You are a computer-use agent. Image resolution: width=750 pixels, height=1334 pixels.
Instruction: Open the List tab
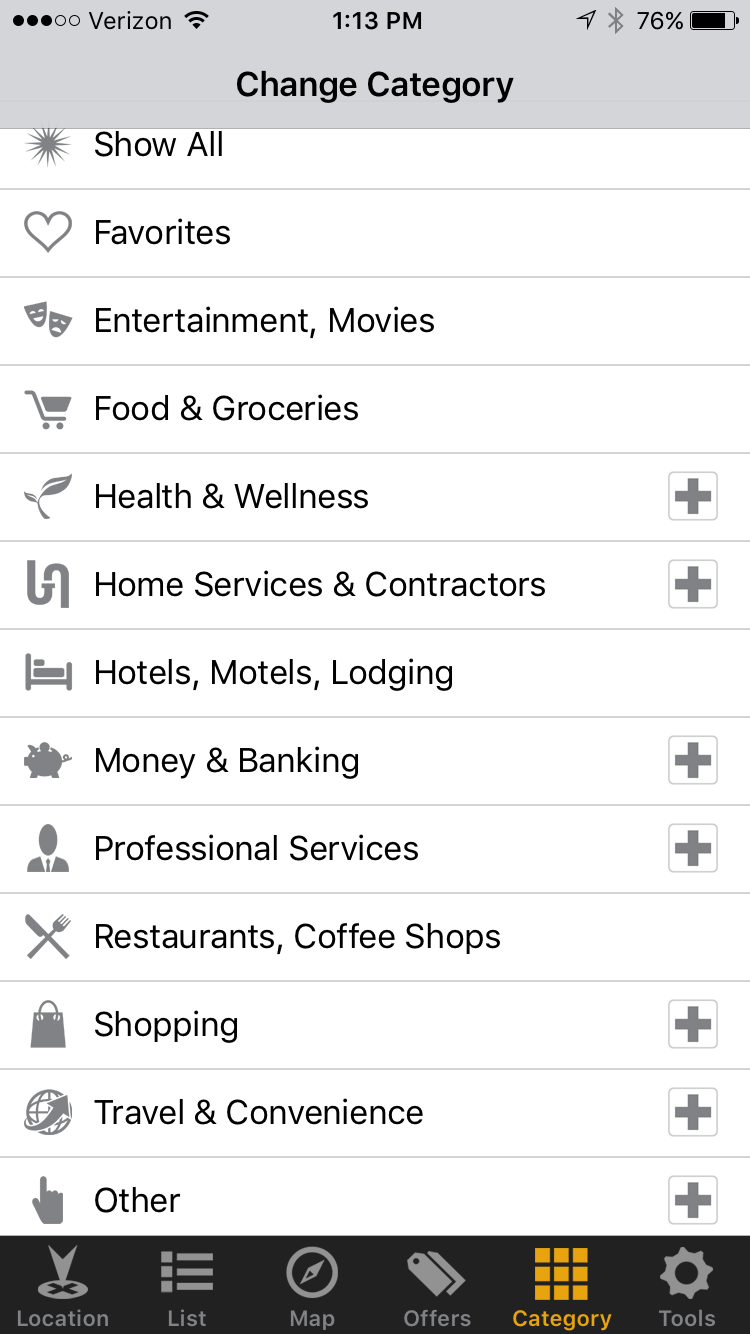187,1287
